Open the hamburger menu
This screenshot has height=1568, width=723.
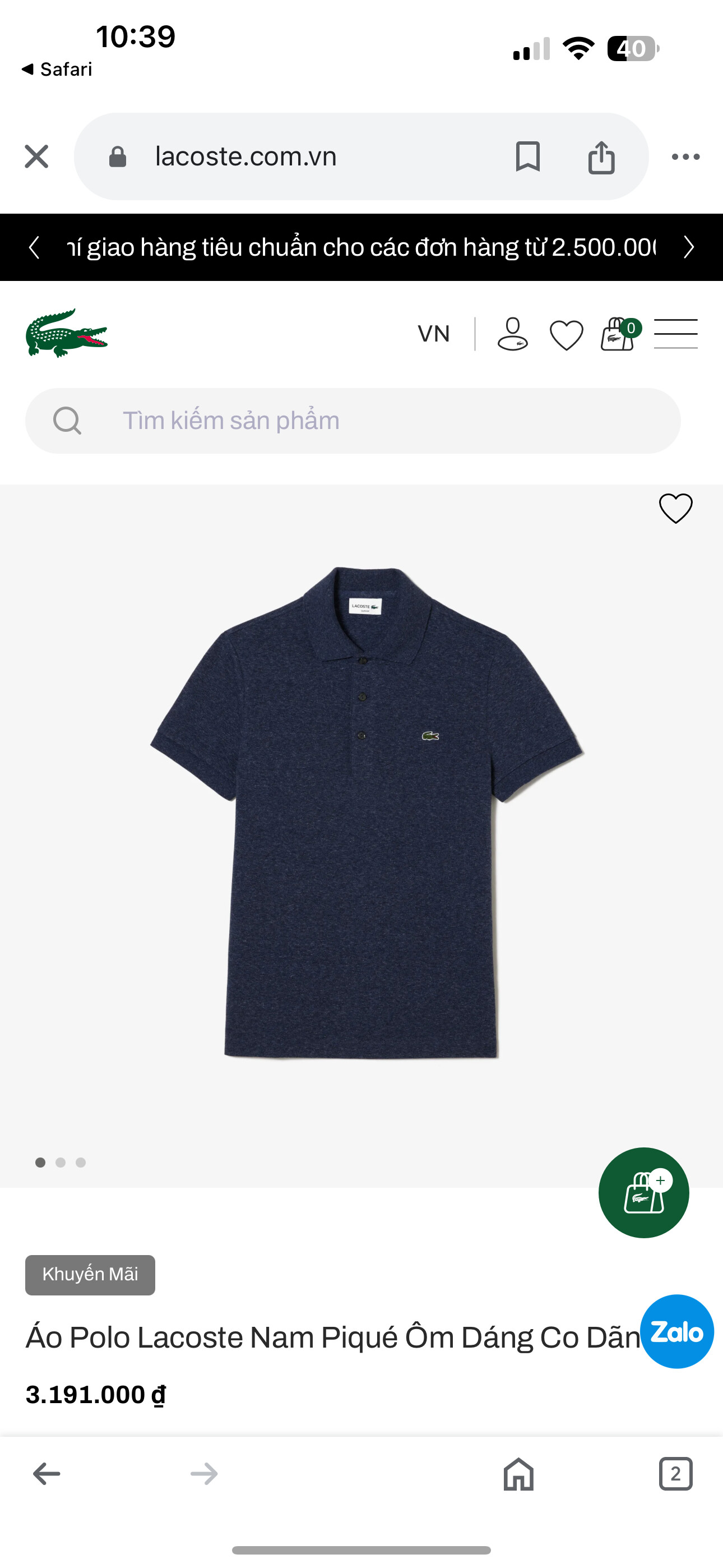point(675,334)
